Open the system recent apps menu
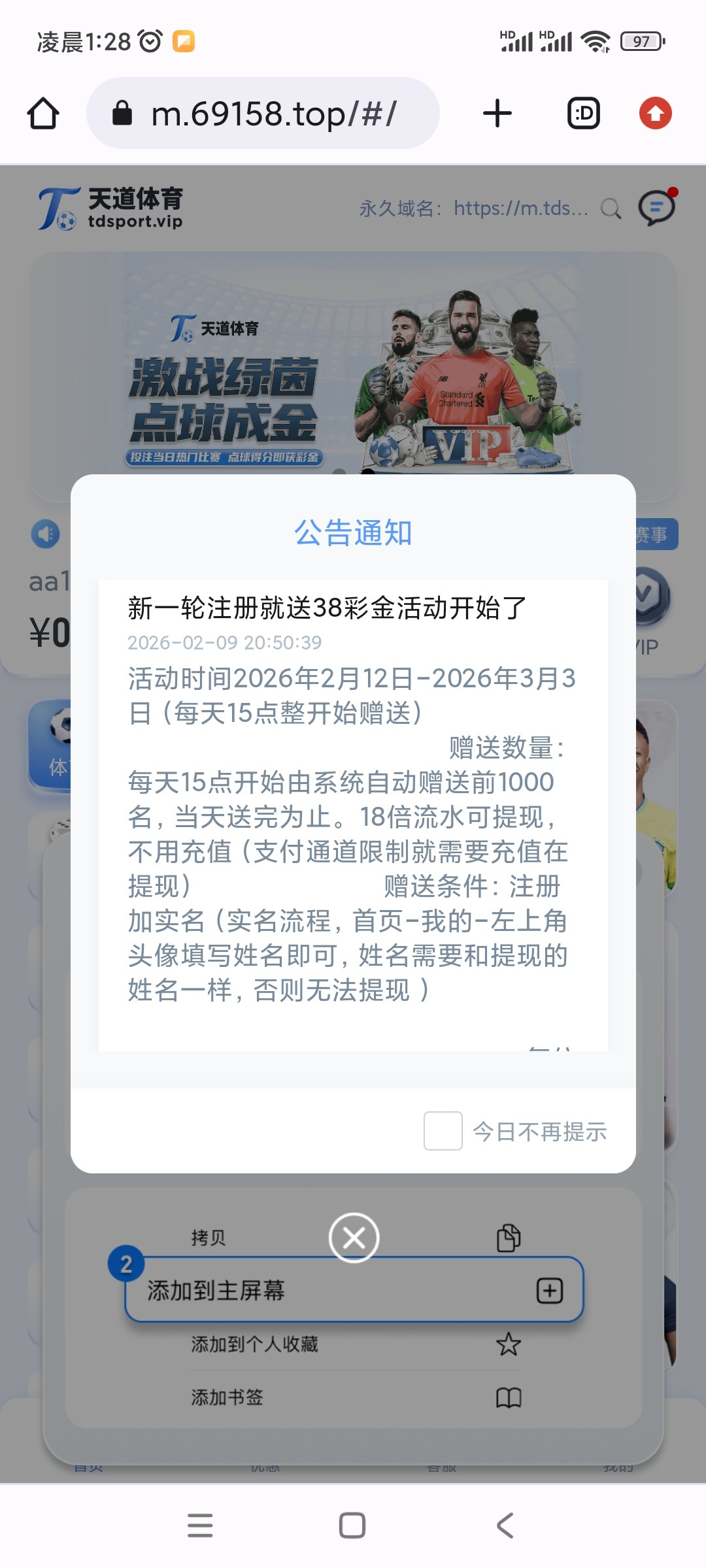This screenshot has width=706, height=1568. pyautogui.click(x=200, y=1526)
